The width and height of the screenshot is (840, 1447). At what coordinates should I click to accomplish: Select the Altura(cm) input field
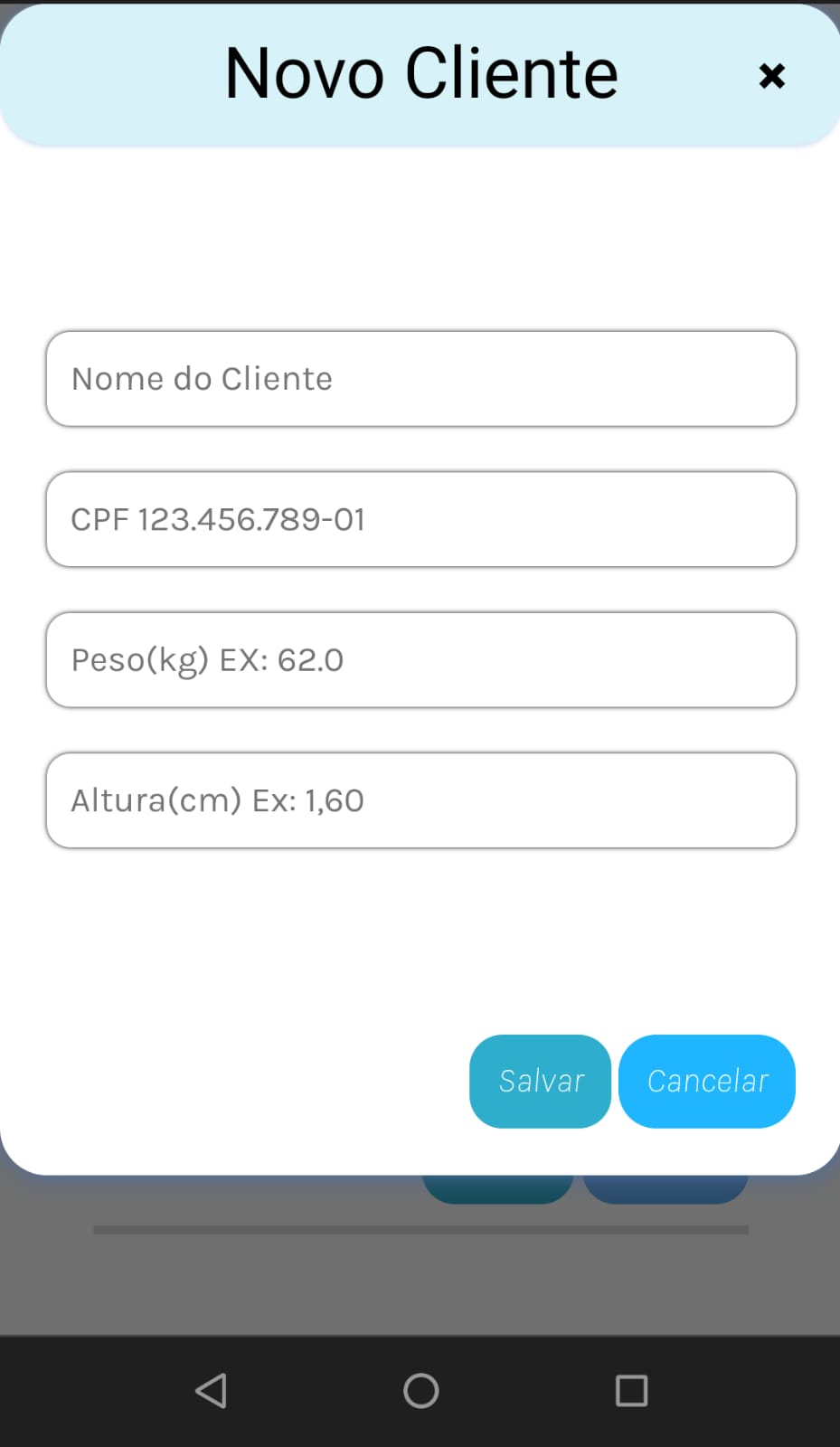(420, 800)
